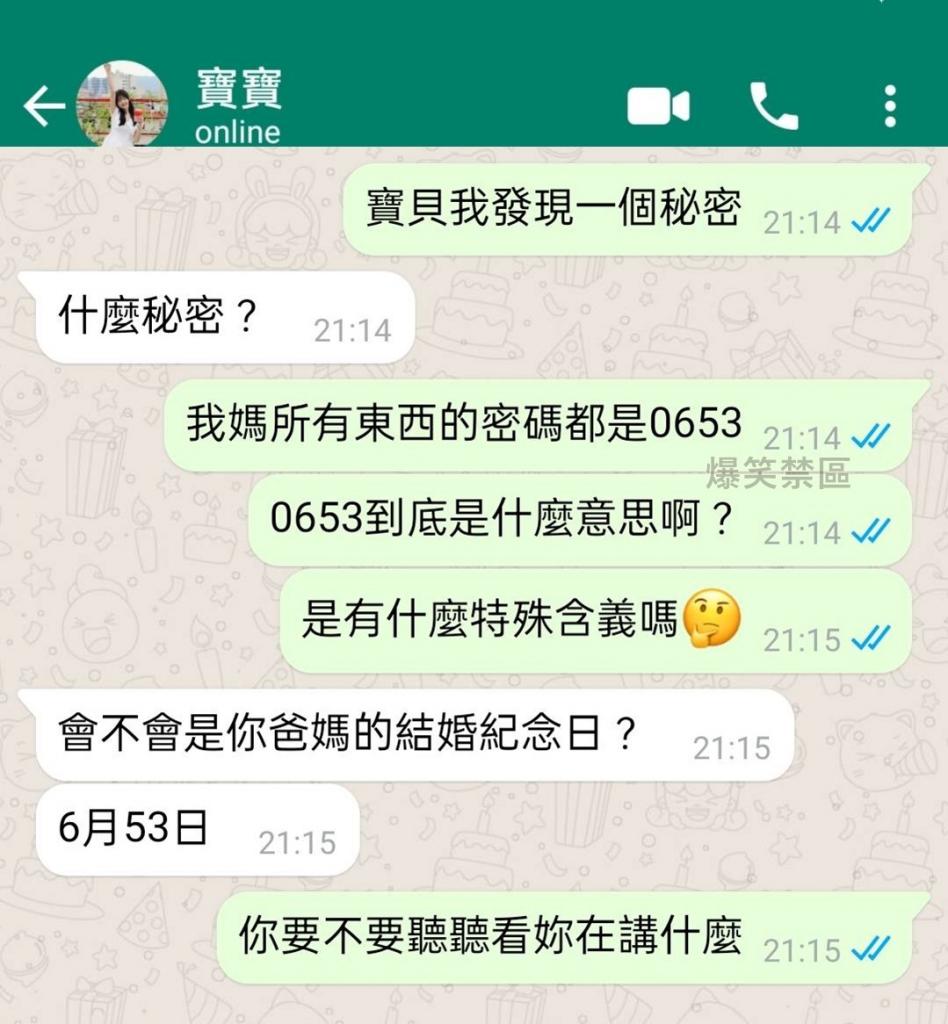Start a video call with 寶寶
Viewport: 948px width, 1024px height.
pyautogui.click(x=658, y=106)
